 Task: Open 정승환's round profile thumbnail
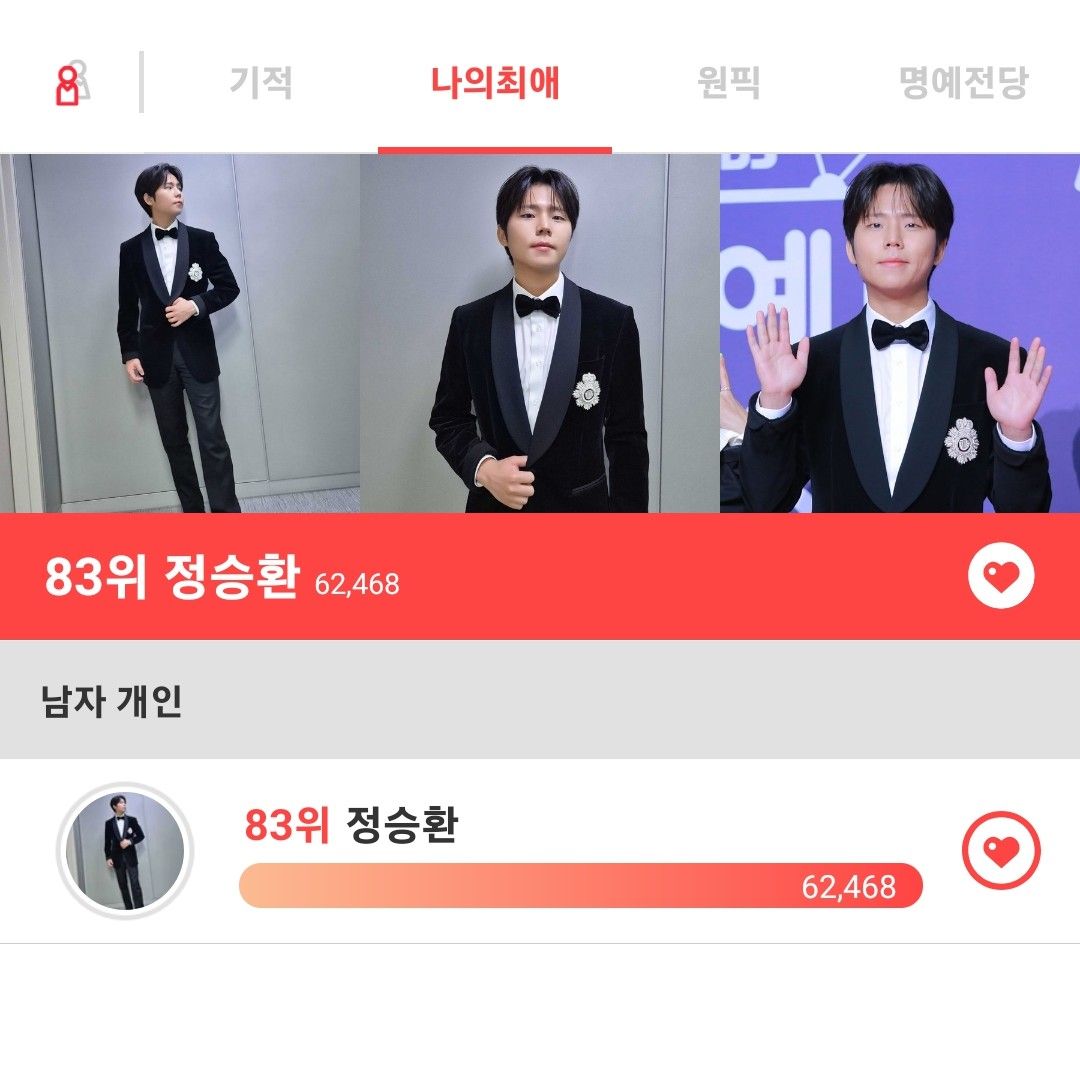125,851
